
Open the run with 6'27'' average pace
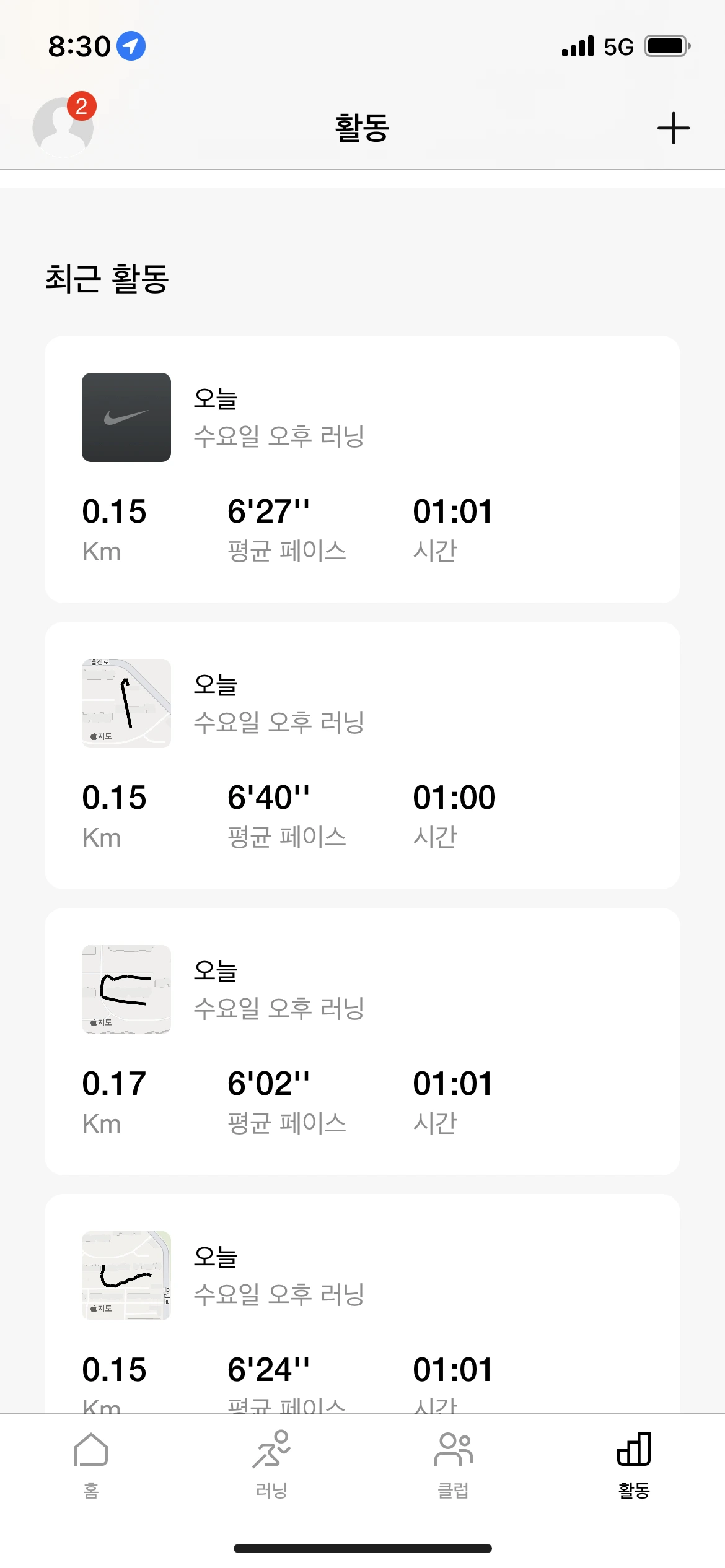362,469
